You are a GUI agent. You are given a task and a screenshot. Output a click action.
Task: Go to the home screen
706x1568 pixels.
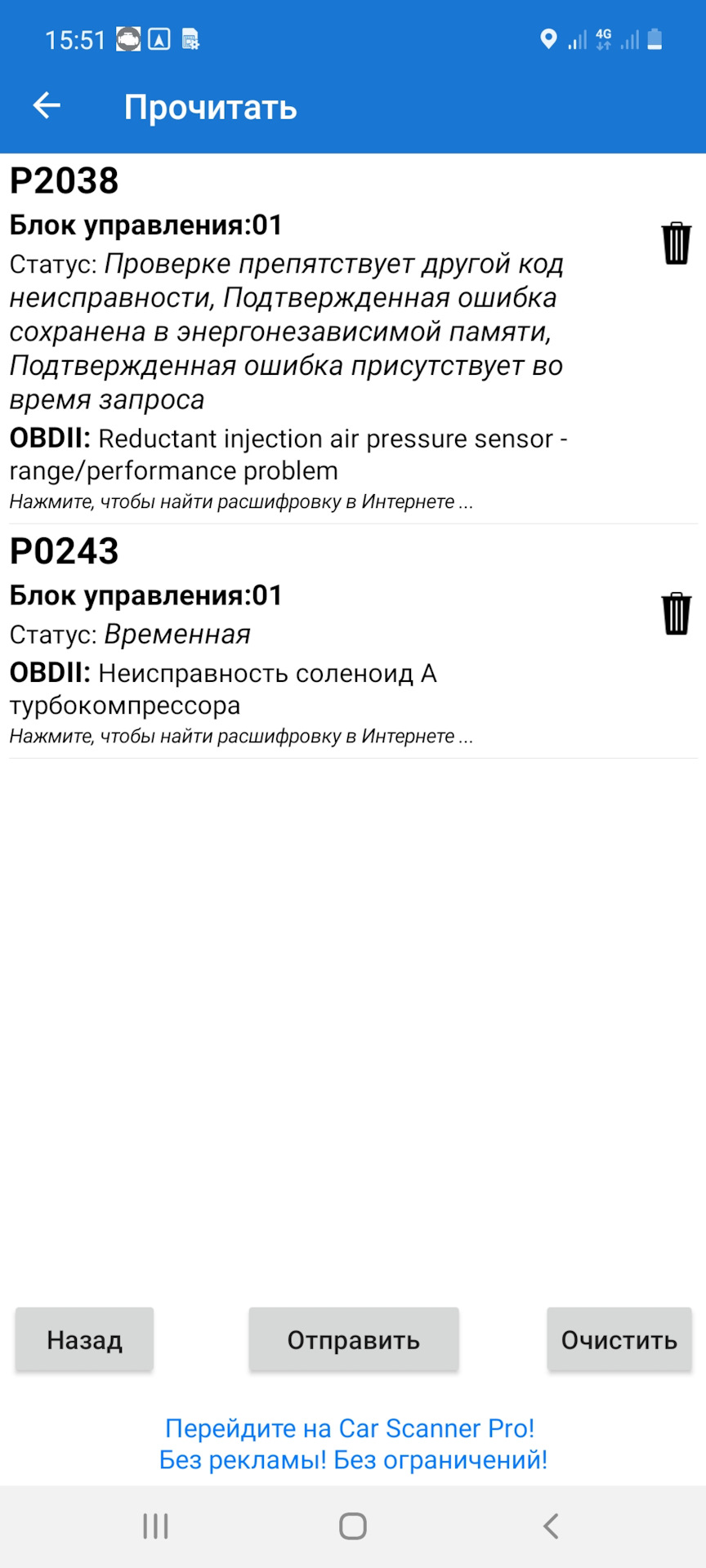pyautogui.click(x=353, y=1526)
